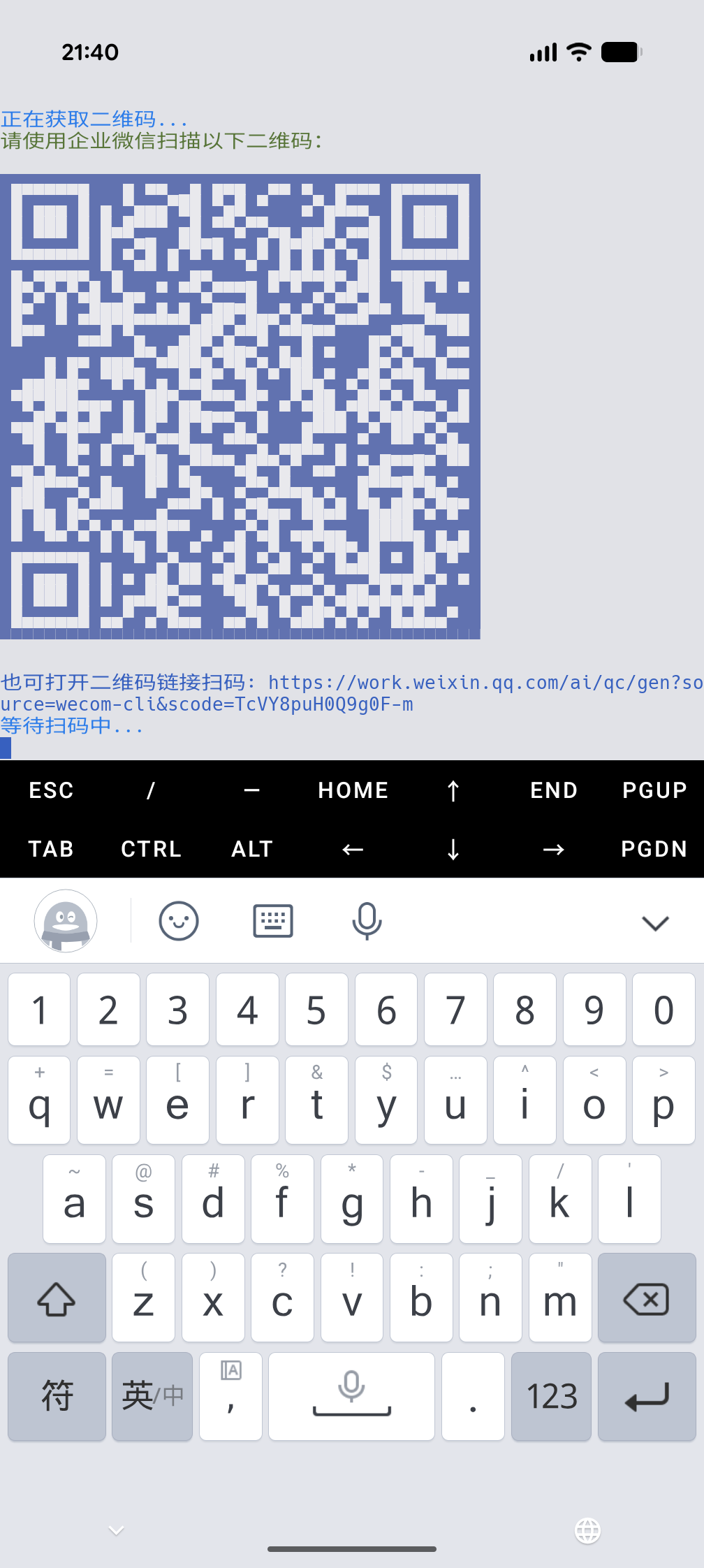Open the QQ penguin keyboard menu
The width and height of the screenshot is (704, 1568).
66,921
